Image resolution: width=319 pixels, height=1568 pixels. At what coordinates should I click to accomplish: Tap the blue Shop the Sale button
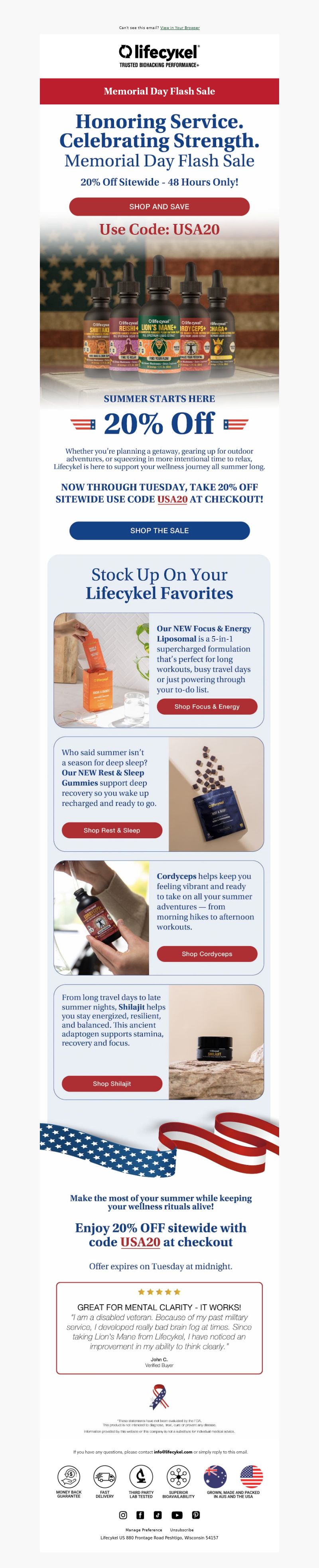(x=159, y=530)
